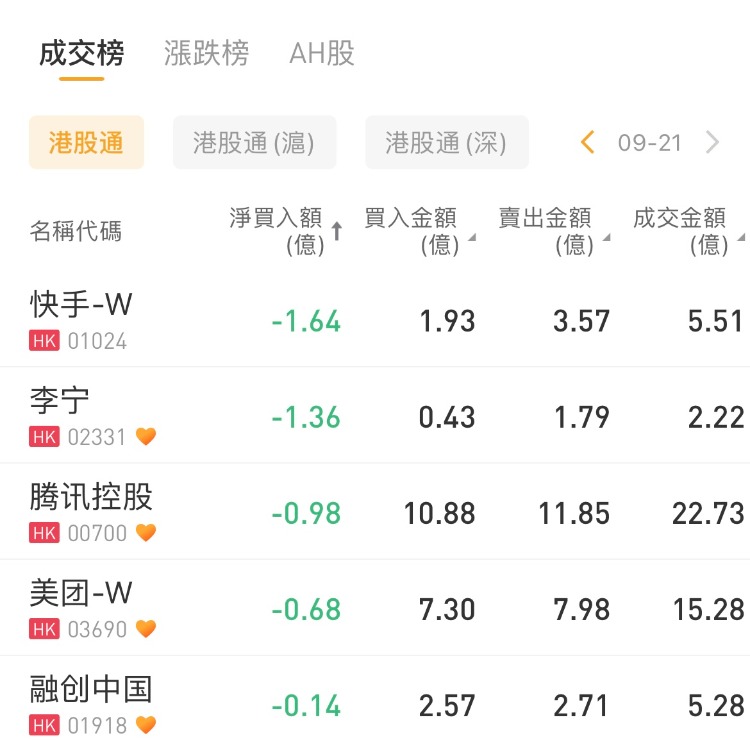750x747 pixels.
Task: Sort by 賣出金額 column
Action: coord(553,231)
